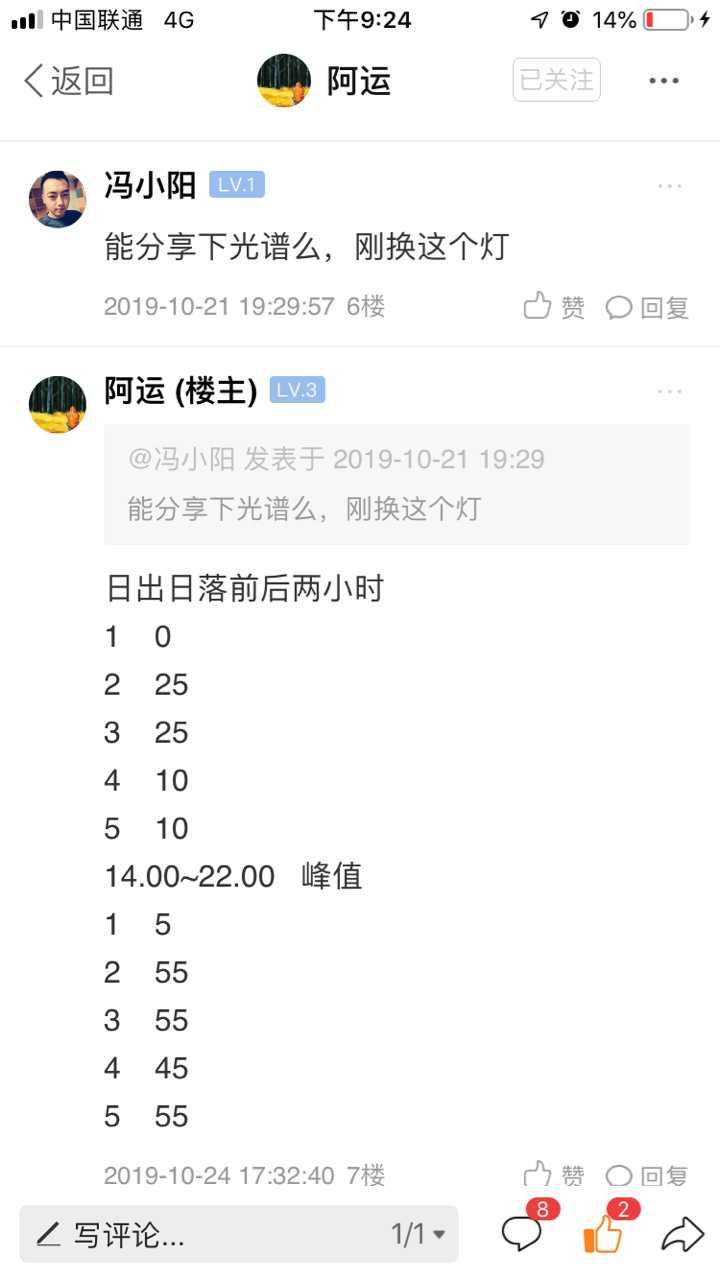
Task: Go back via 返回 button
Action: 68,81
